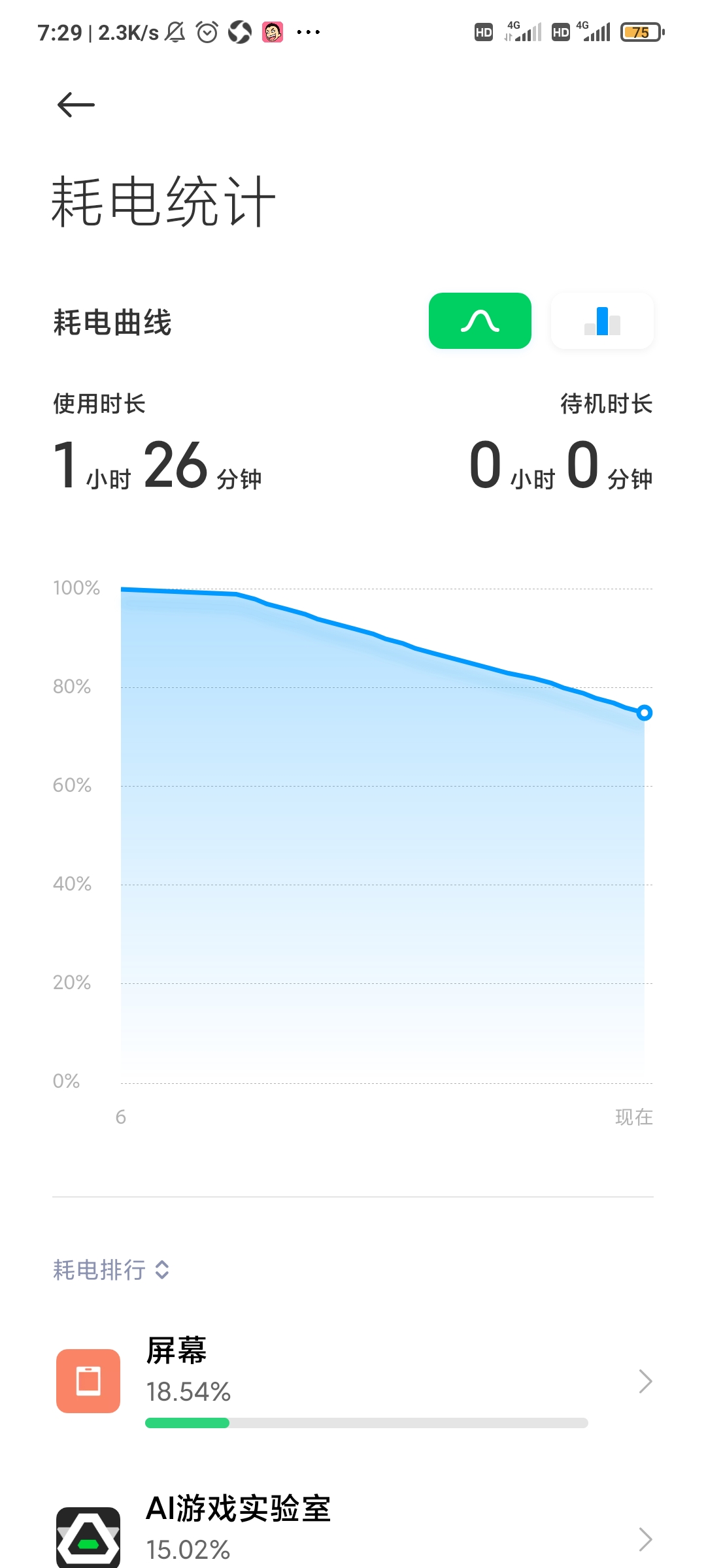
Task: Tap the current point marker on the battery curve
Action: click(644, 713)
